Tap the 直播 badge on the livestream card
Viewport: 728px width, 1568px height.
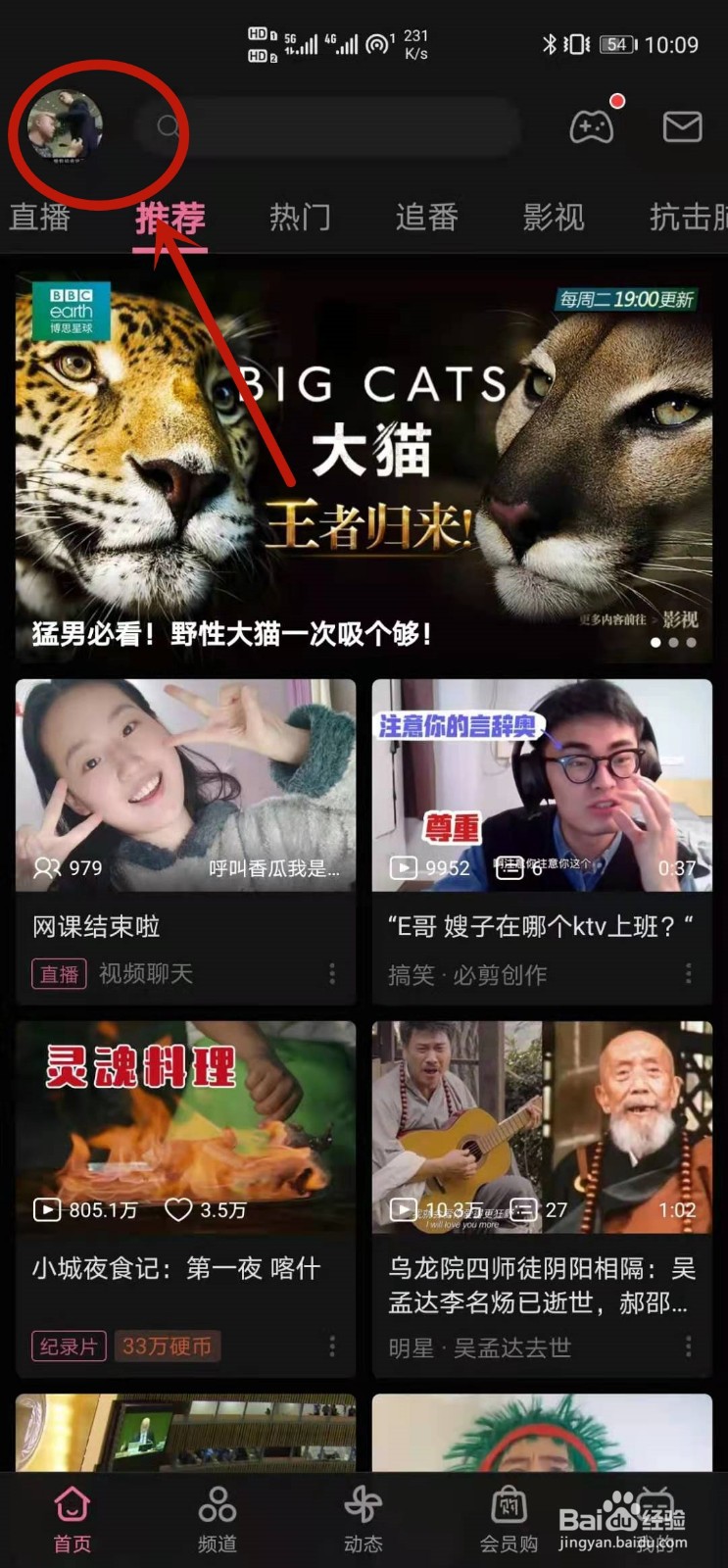click(59, 973)
